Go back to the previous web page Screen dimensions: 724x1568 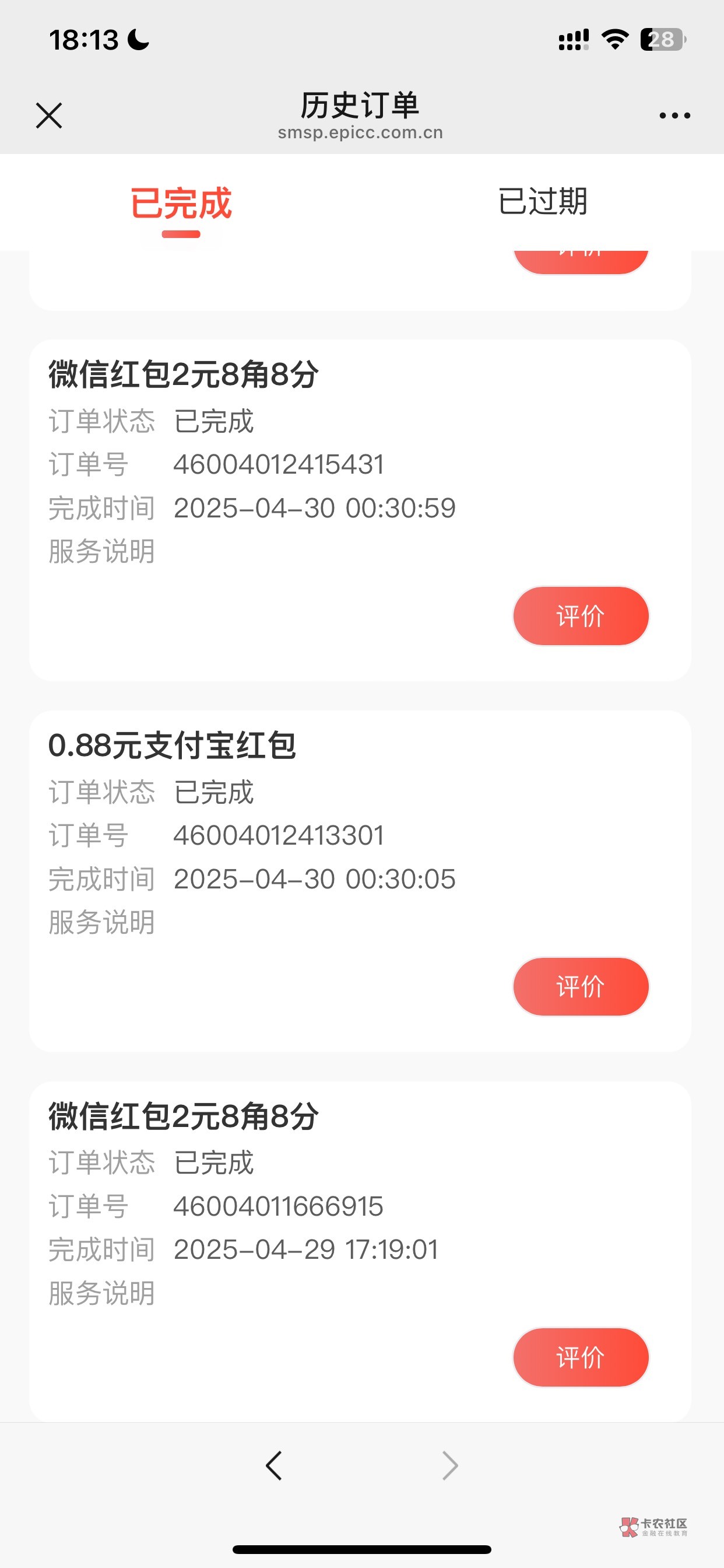point(274,1465)
